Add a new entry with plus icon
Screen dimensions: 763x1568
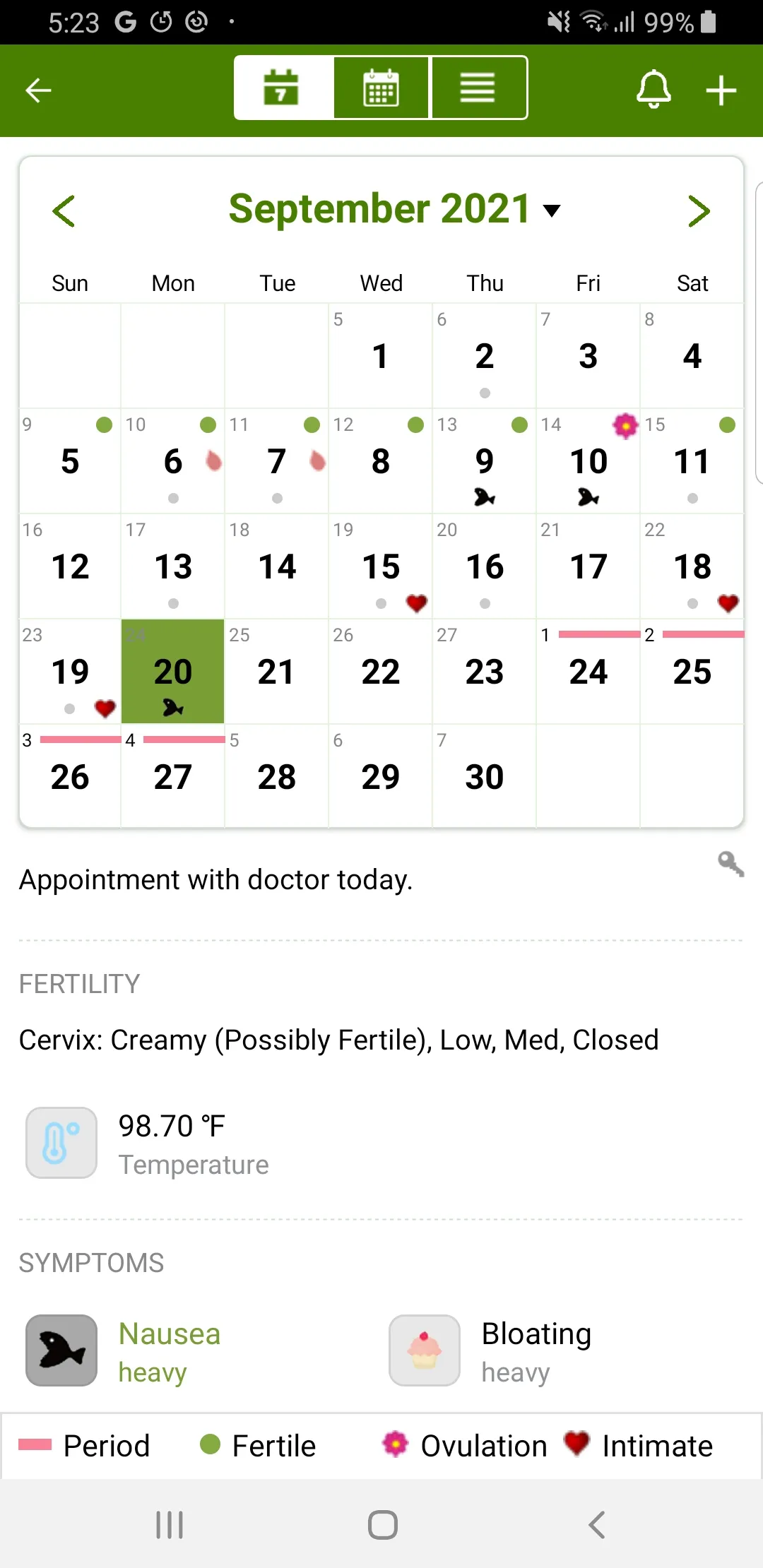pos(721,90)
